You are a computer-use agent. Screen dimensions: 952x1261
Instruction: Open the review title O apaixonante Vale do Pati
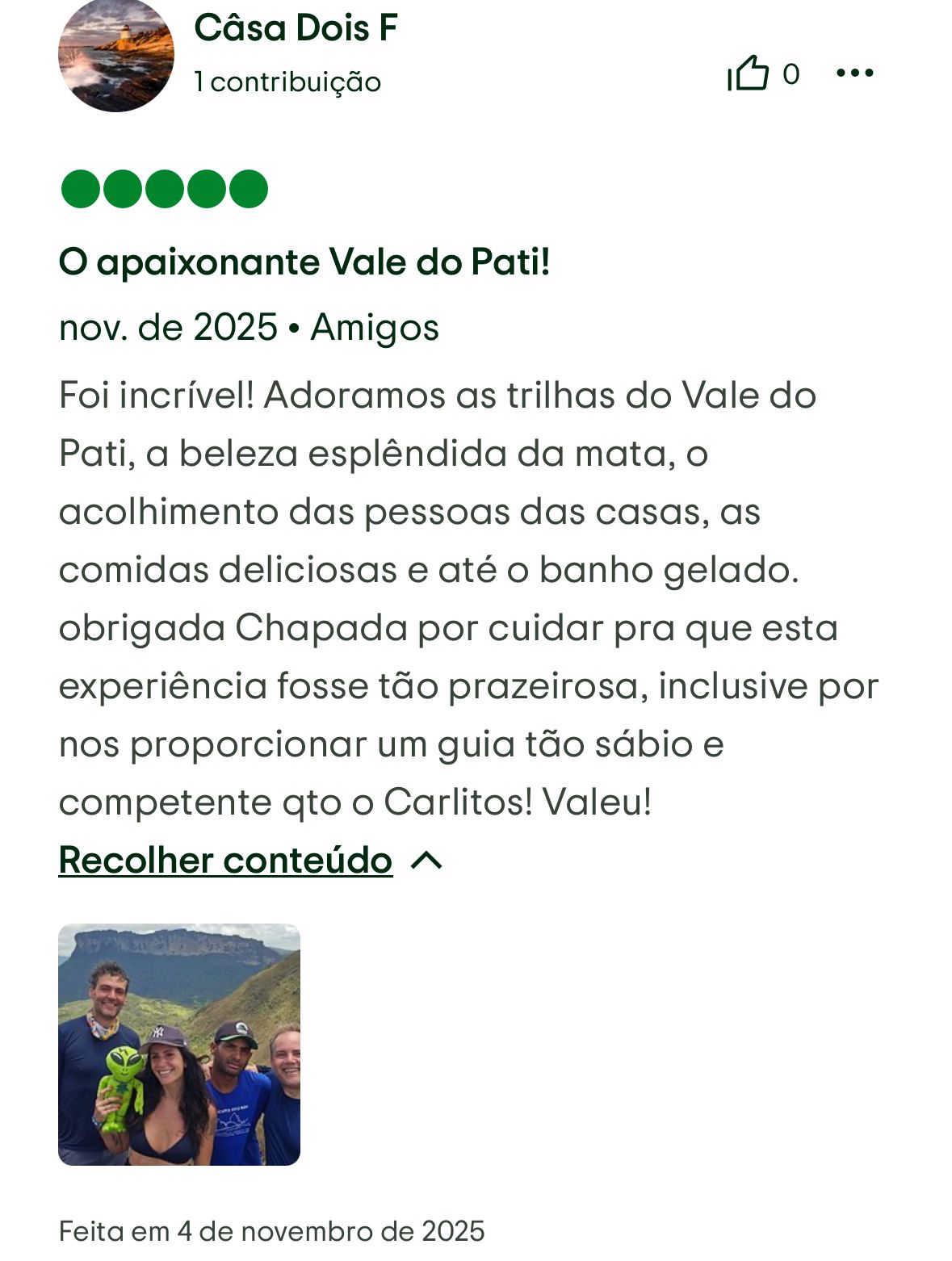click(x=307, y=262)
